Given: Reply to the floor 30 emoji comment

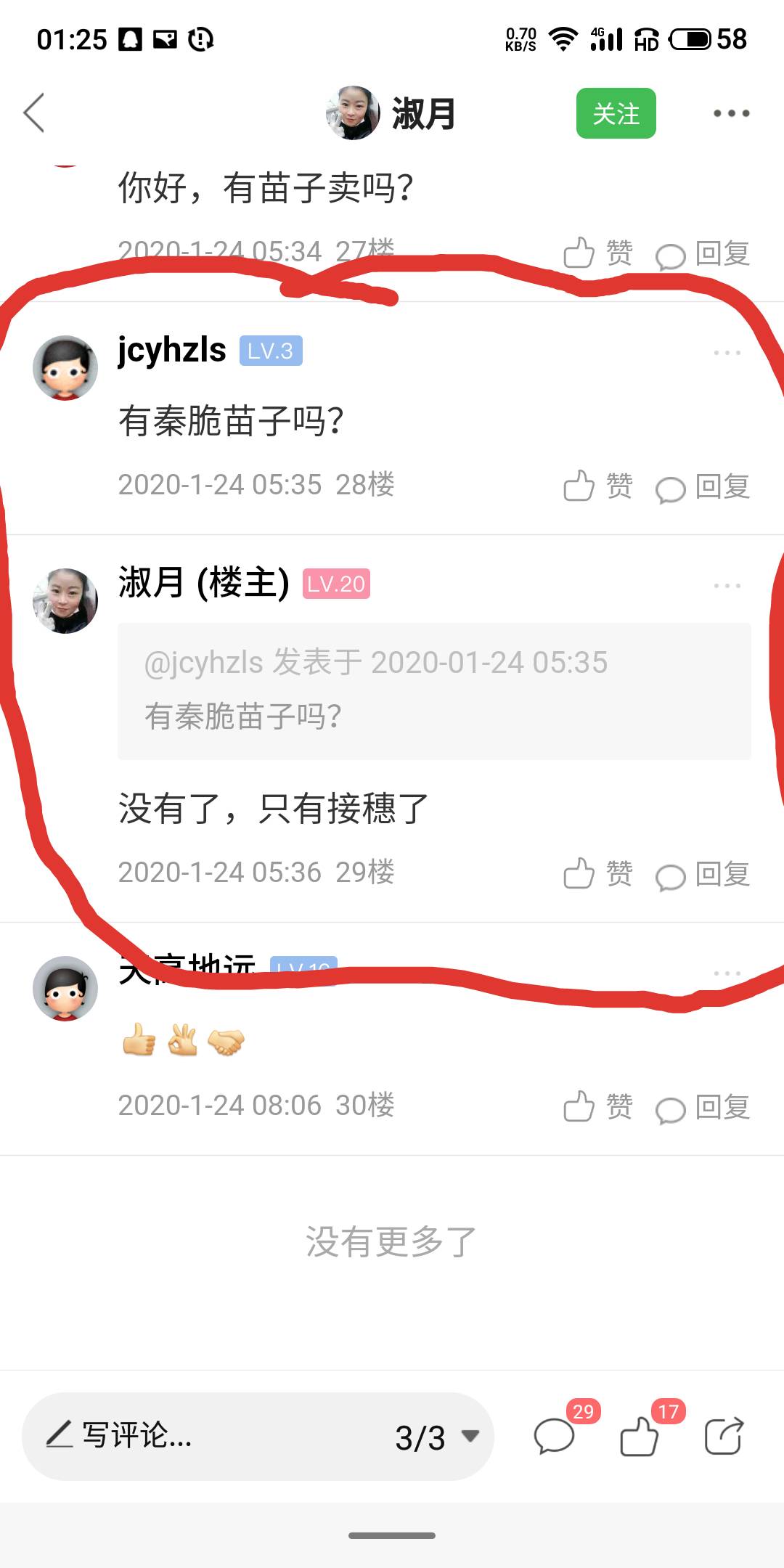Looking at the screenshot, I should click(702, 1107).
